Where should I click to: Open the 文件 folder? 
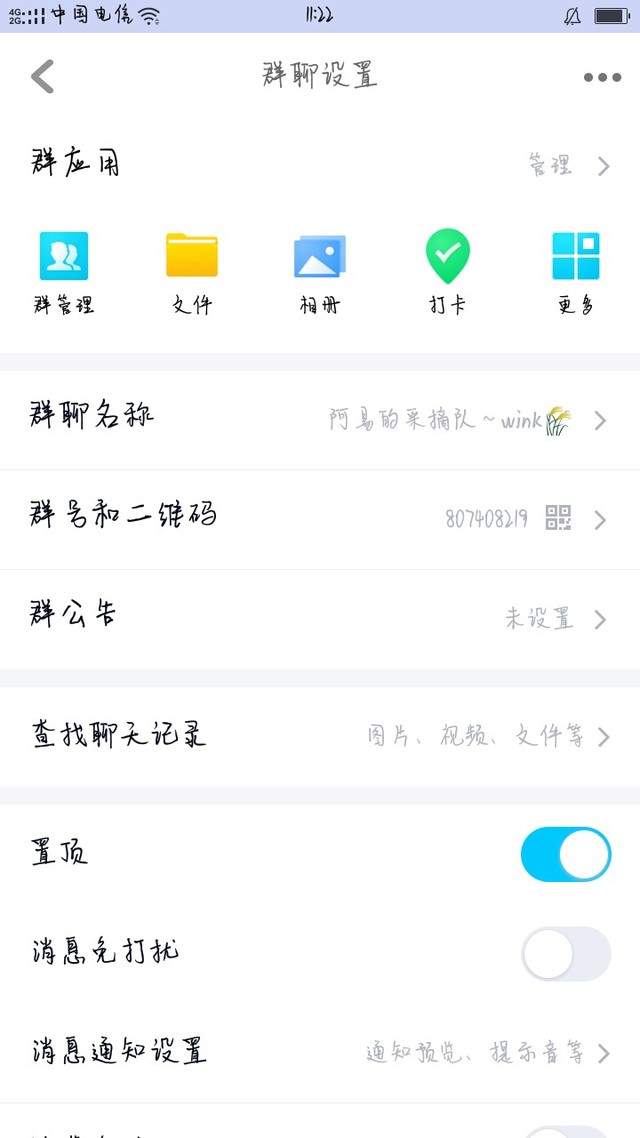[191, 270]
